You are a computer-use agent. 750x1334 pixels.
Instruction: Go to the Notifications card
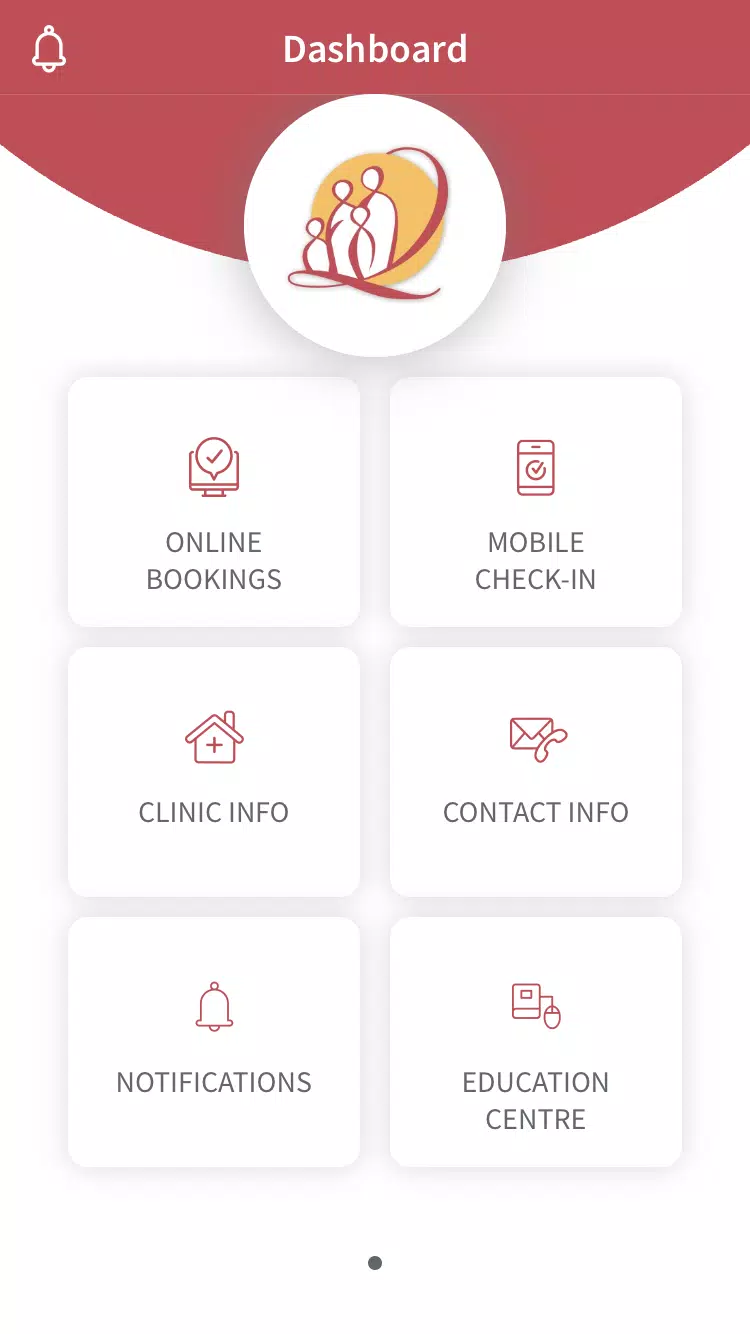pos(214,1042)
